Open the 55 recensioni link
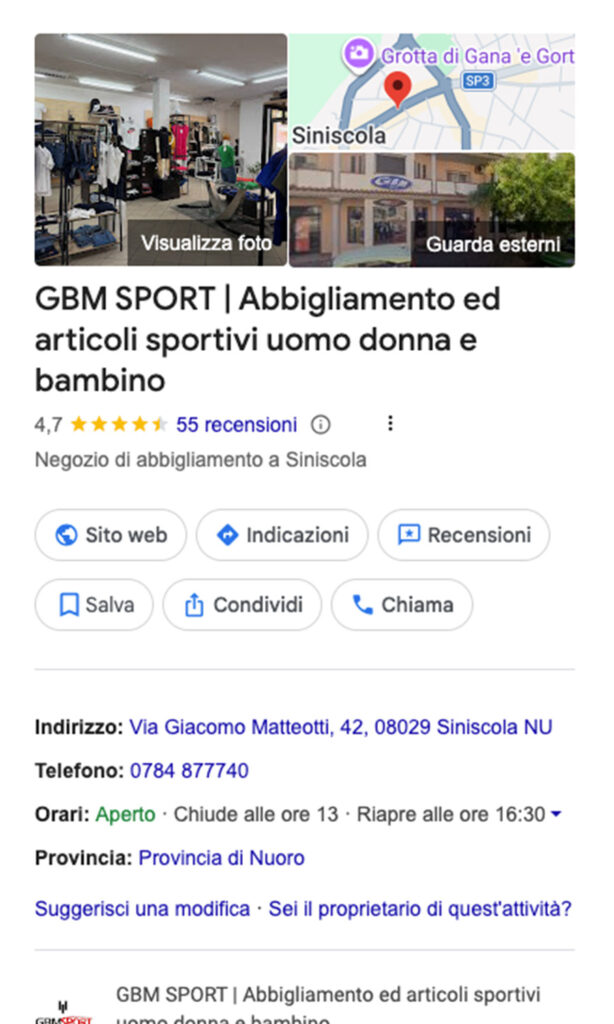614x1024 pixels. (x=236, y=424)
